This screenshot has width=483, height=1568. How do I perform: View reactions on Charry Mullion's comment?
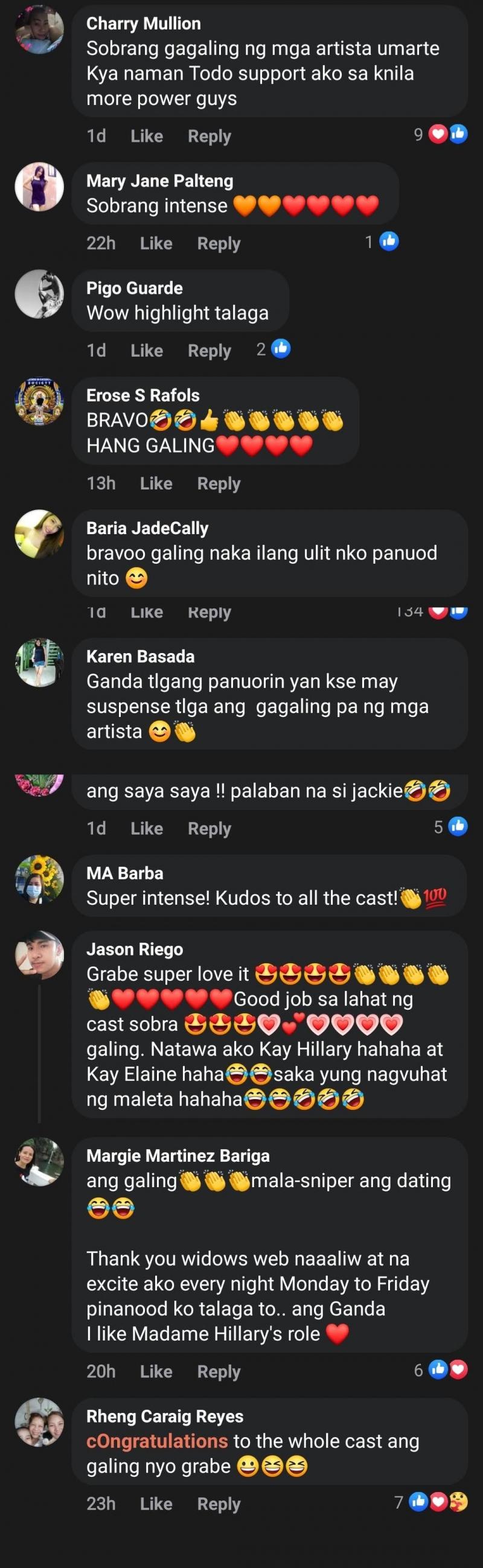(441, 135)
